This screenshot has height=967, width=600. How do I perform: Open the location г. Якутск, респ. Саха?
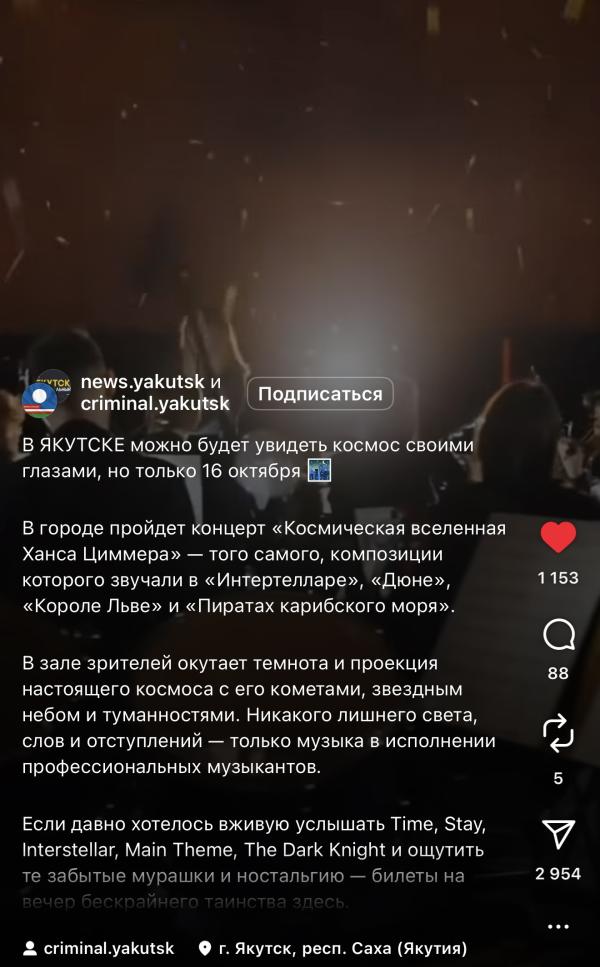point(333,948)
